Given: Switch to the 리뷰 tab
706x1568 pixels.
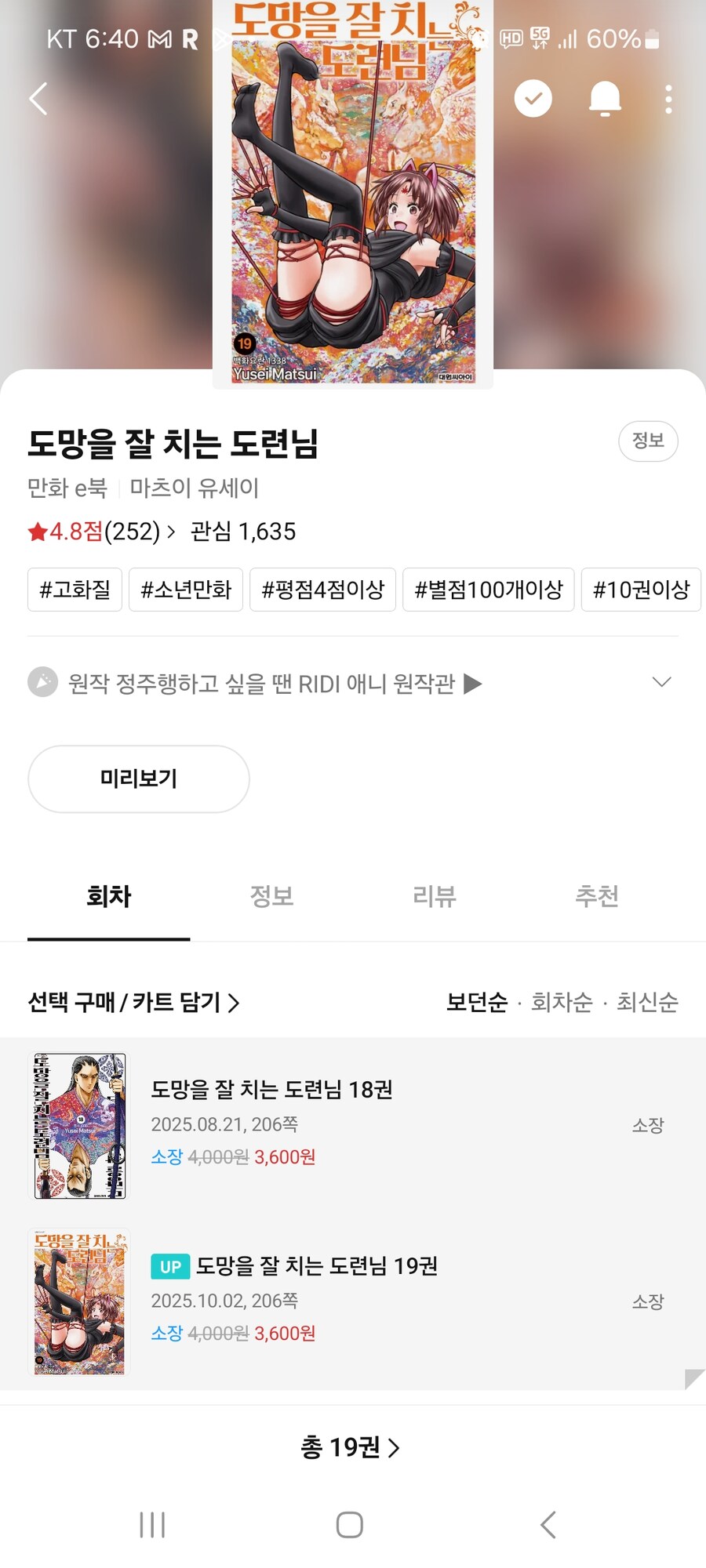Looking at the screenshot, I should [x=435, y=896].
